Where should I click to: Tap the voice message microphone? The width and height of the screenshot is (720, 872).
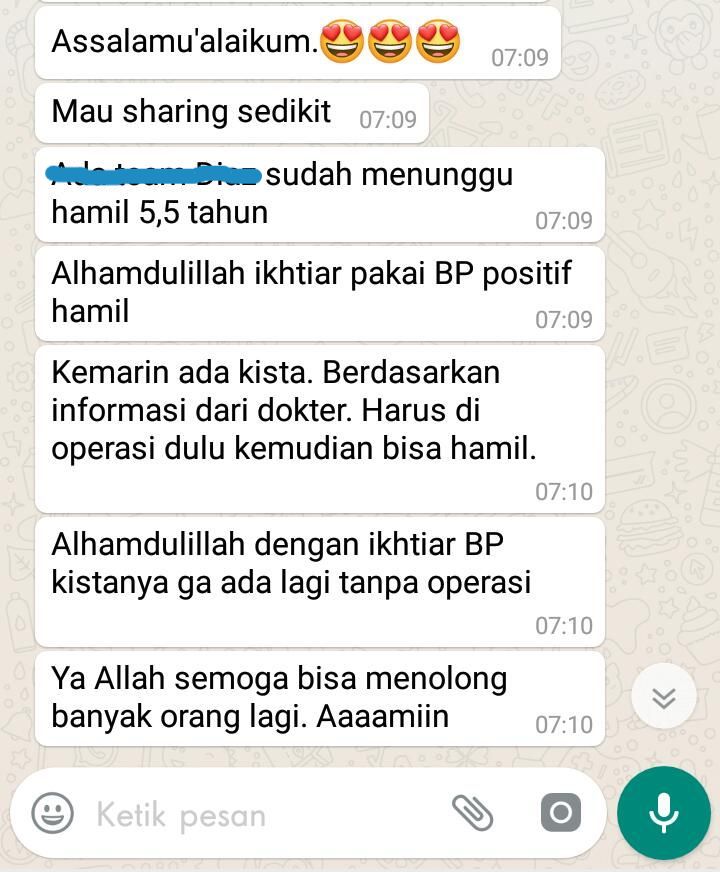664,812
